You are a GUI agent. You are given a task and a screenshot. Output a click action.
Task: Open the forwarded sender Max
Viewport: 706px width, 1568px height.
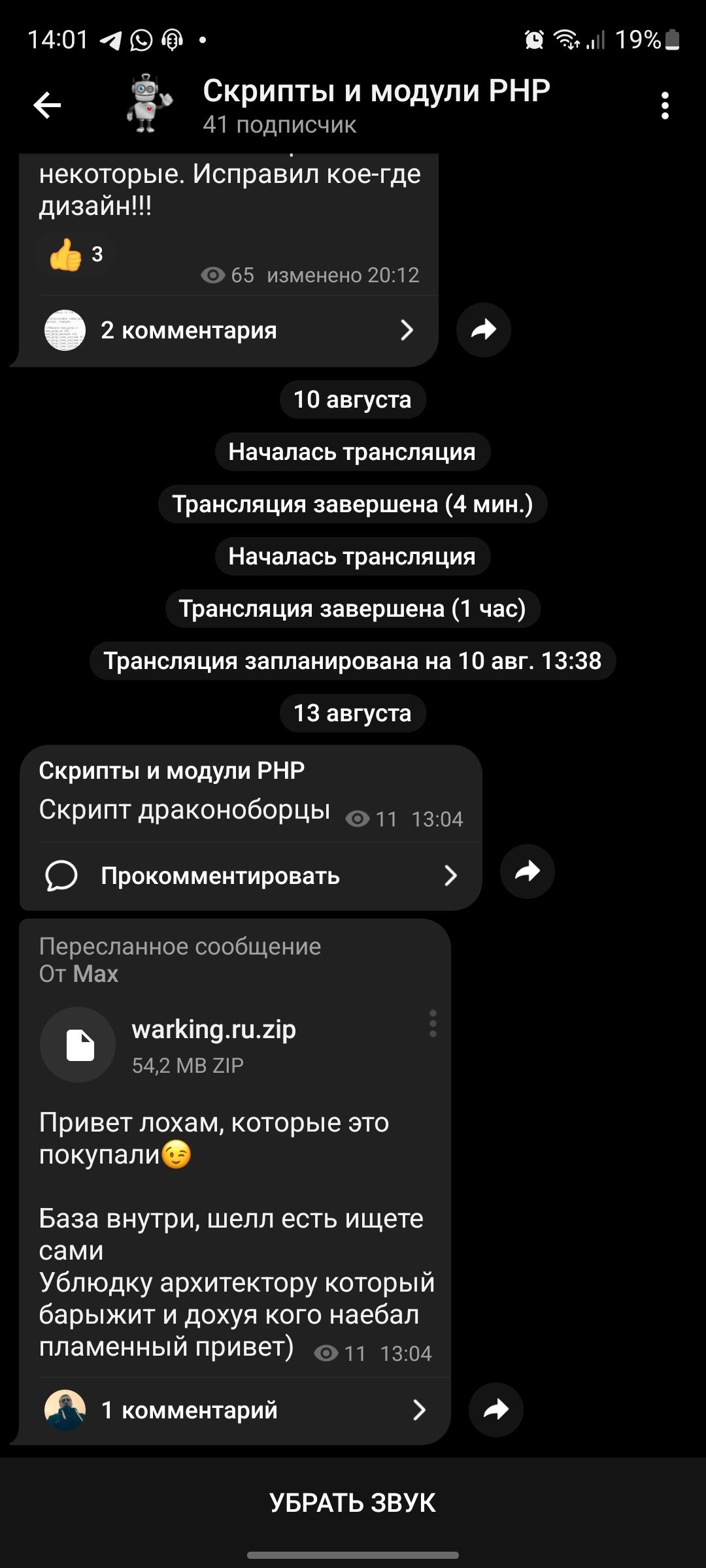[x=95, y=974]
